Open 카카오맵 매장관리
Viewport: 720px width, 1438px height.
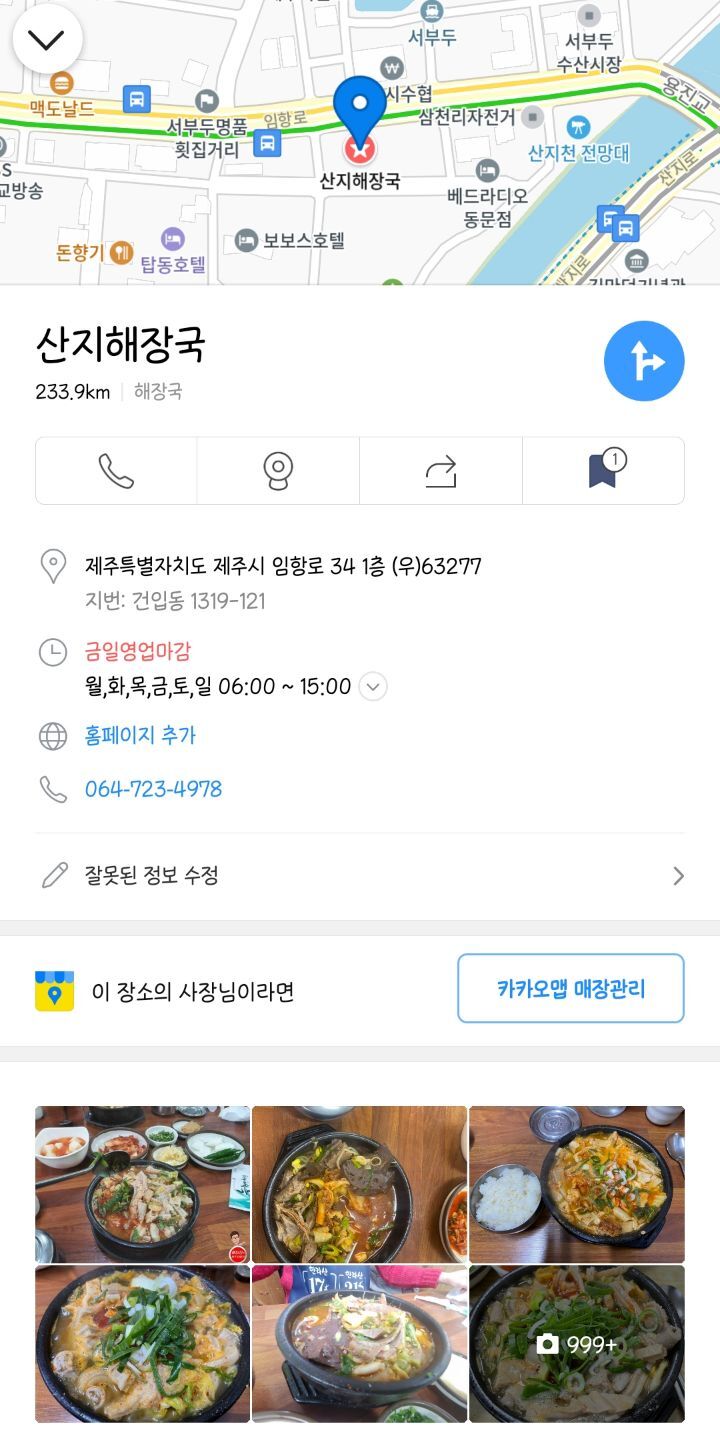click(570, 988)
